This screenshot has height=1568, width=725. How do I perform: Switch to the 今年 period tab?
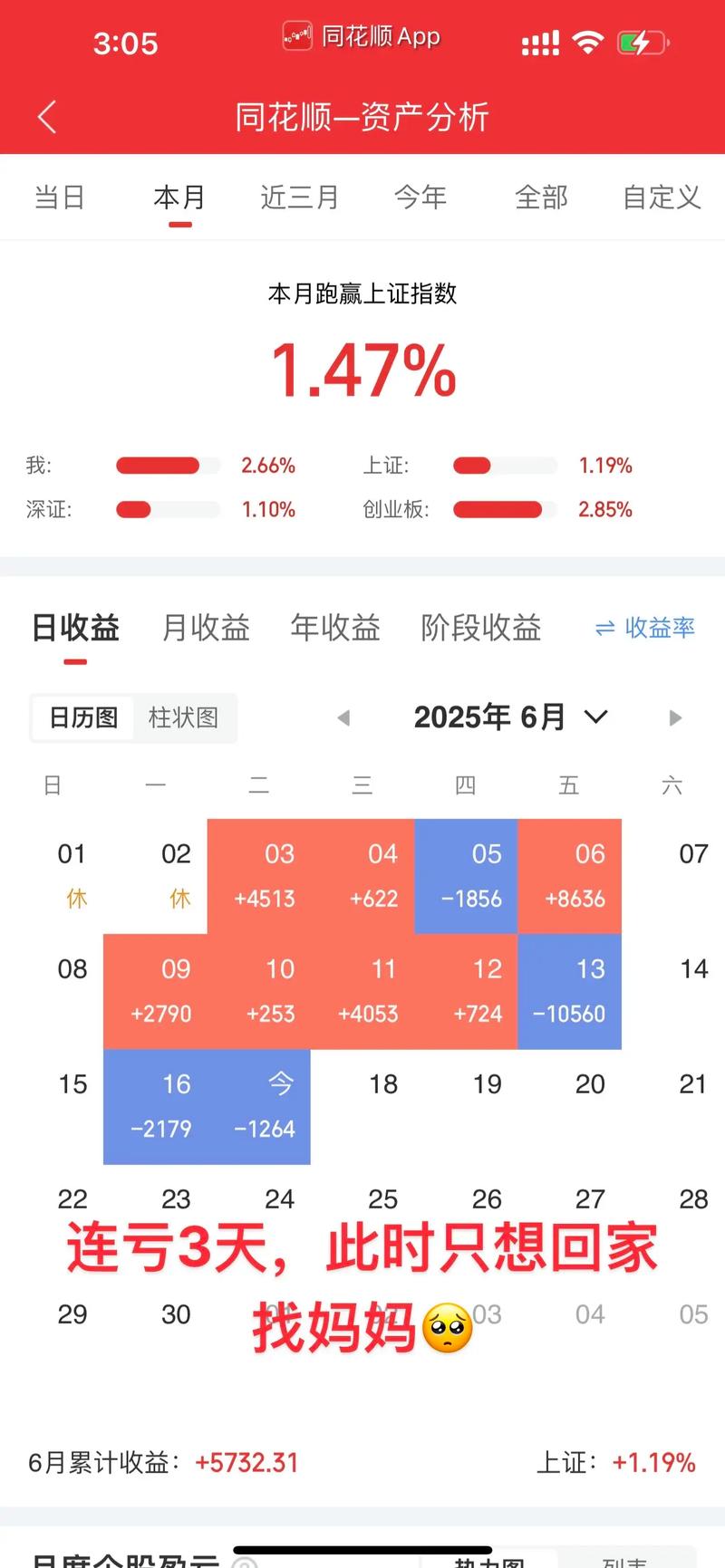coord(420,197)
